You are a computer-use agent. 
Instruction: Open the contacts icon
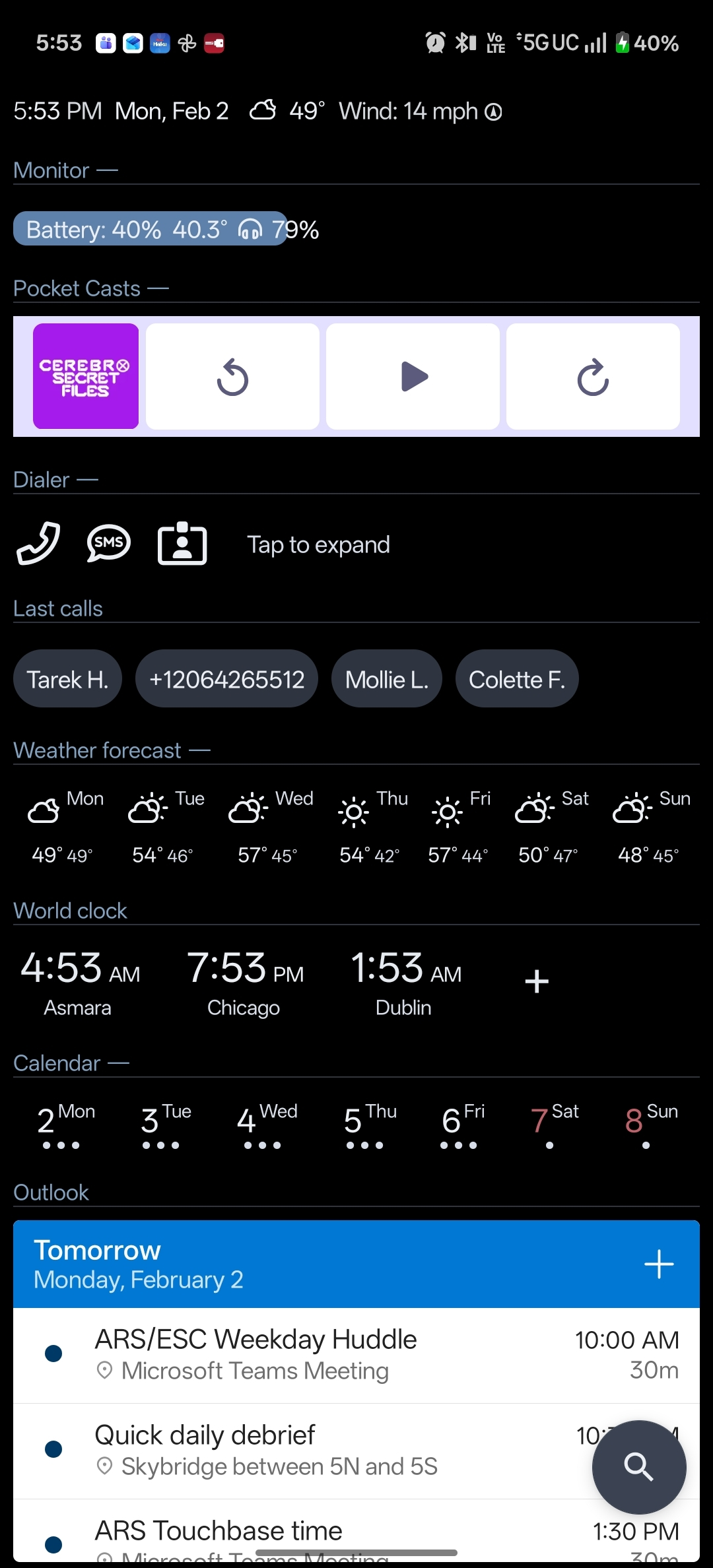[182, 544]
